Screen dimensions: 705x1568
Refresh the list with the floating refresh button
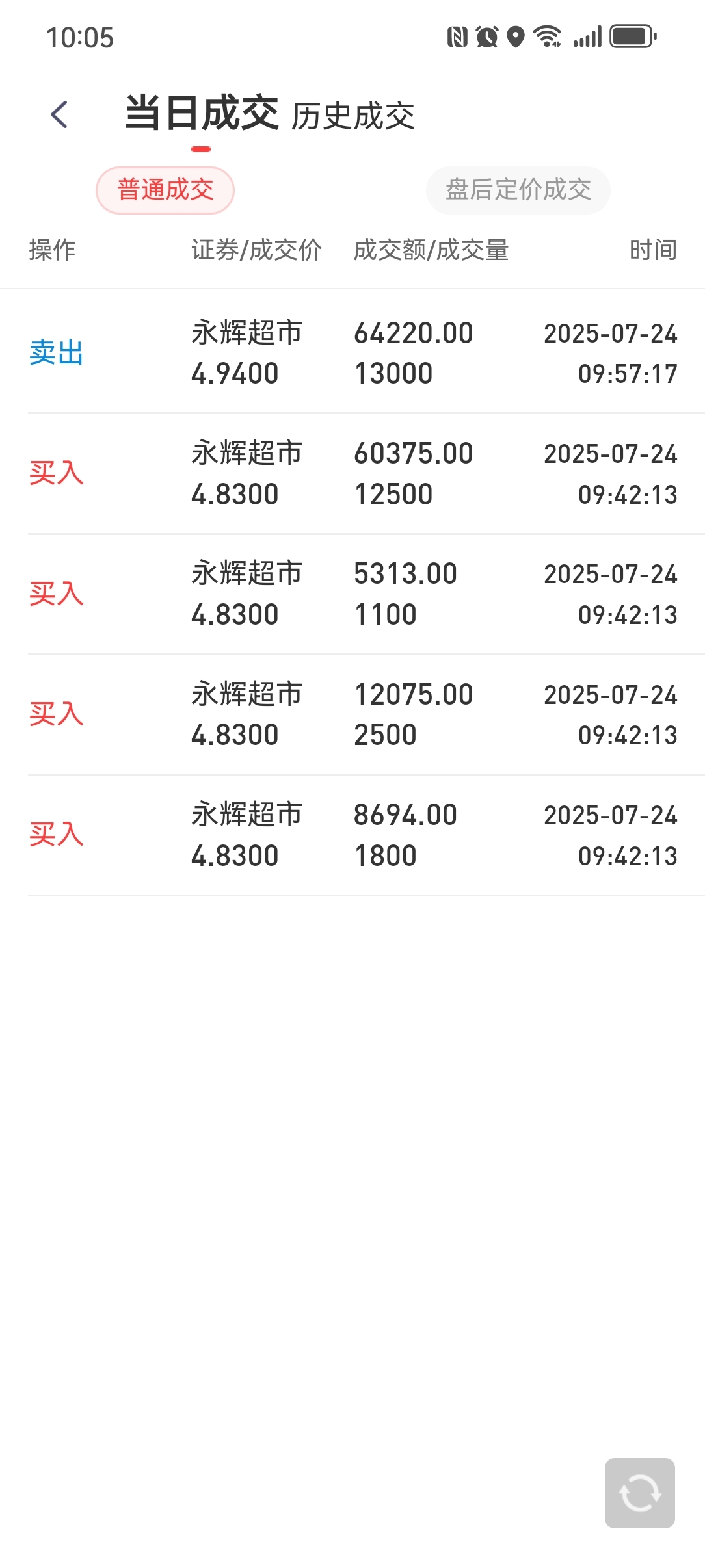point(639,1493)
